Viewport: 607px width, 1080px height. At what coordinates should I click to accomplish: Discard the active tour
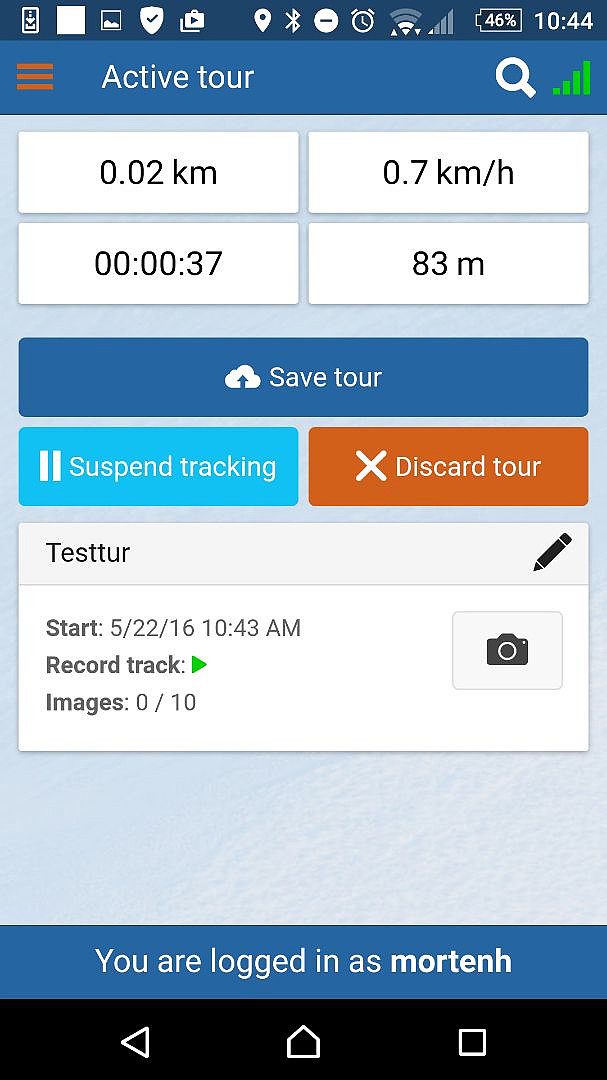click(x=449, y=466)
